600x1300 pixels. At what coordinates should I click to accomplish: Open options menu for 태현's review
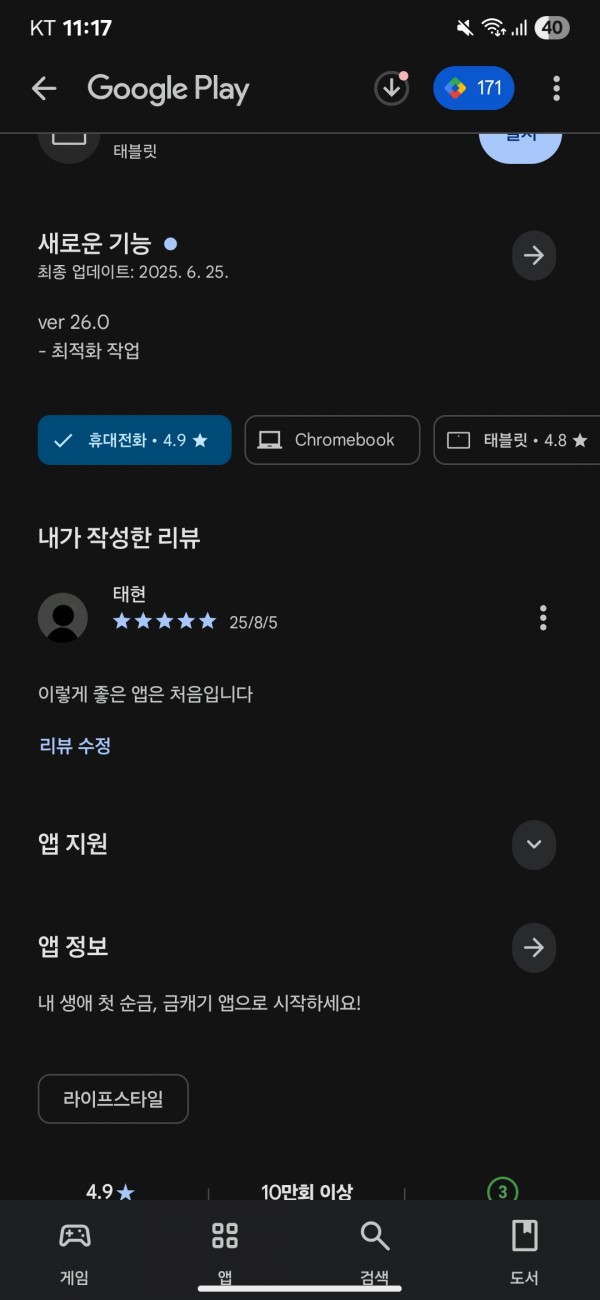[543, 618]
